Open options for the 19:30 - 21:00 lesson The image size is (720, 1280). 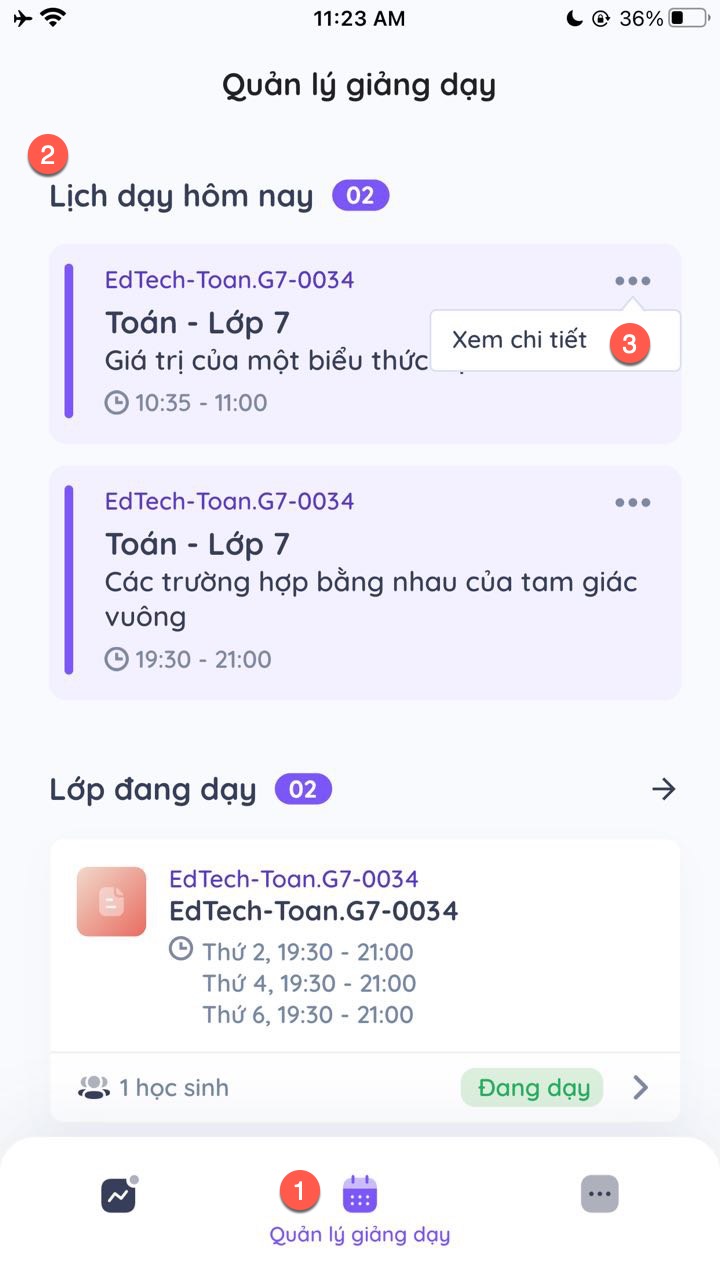(632, 502)
